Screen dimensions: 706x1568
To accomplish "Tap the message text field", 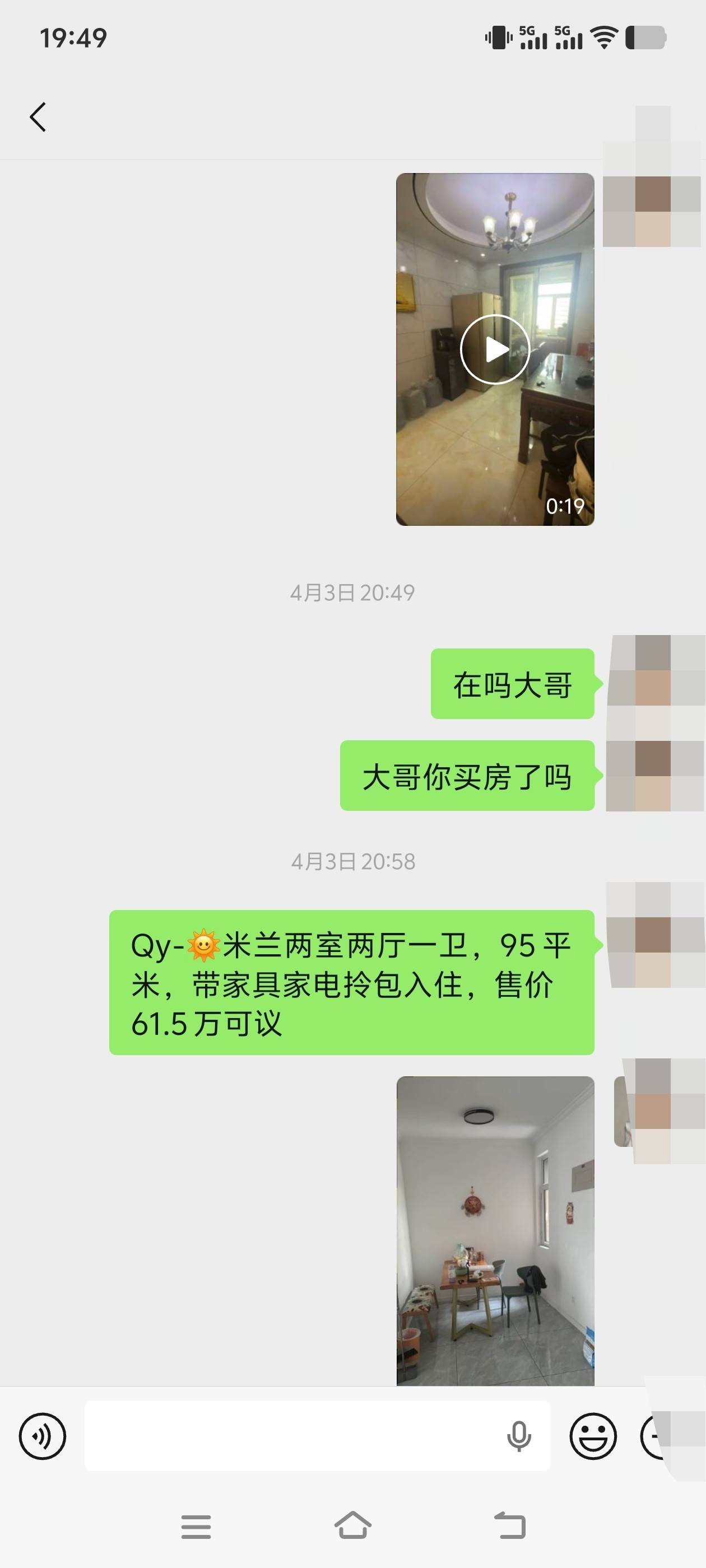I will [292, 1436].
